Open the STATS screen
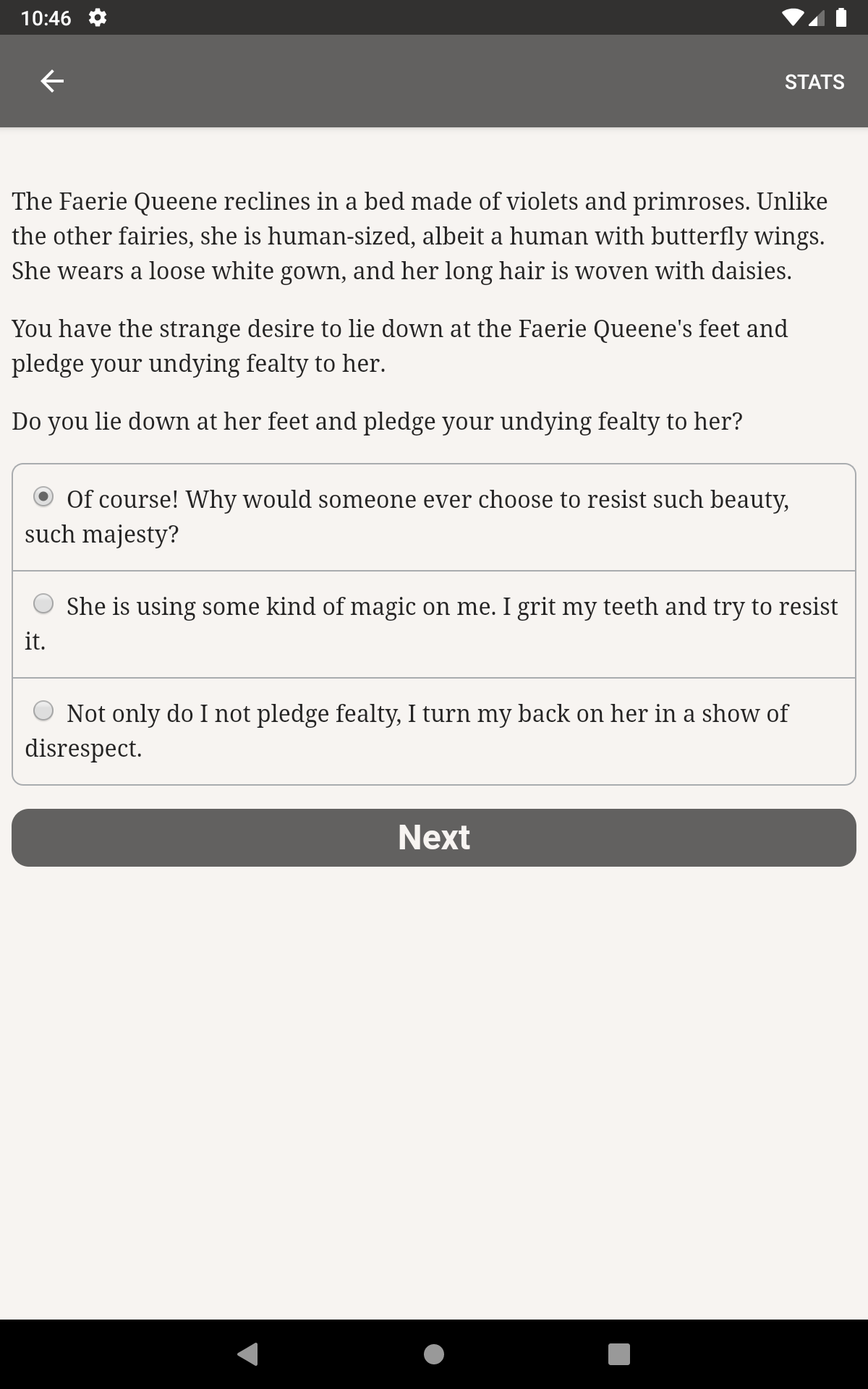868x1389 pixels. click(814, 82)
